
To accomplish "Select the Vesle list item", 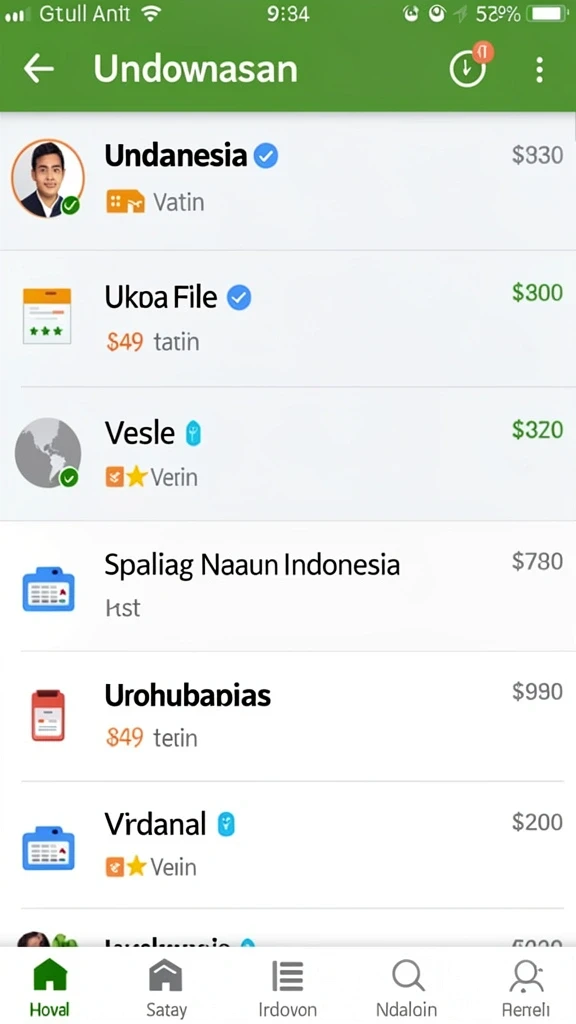I will point(288,453).
